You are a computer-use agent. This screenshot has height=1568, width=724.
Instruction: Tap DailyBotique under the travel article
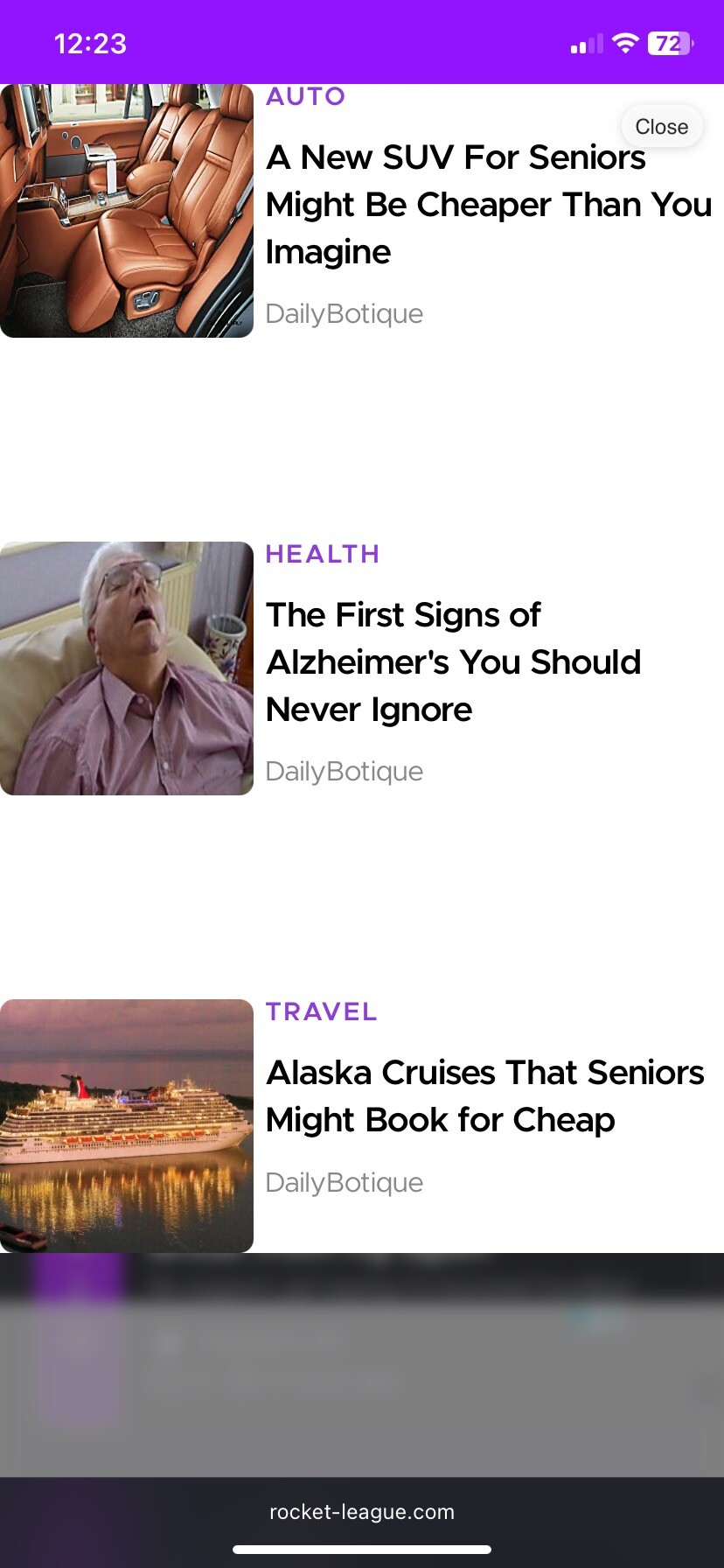click(x=345, y=1182)
